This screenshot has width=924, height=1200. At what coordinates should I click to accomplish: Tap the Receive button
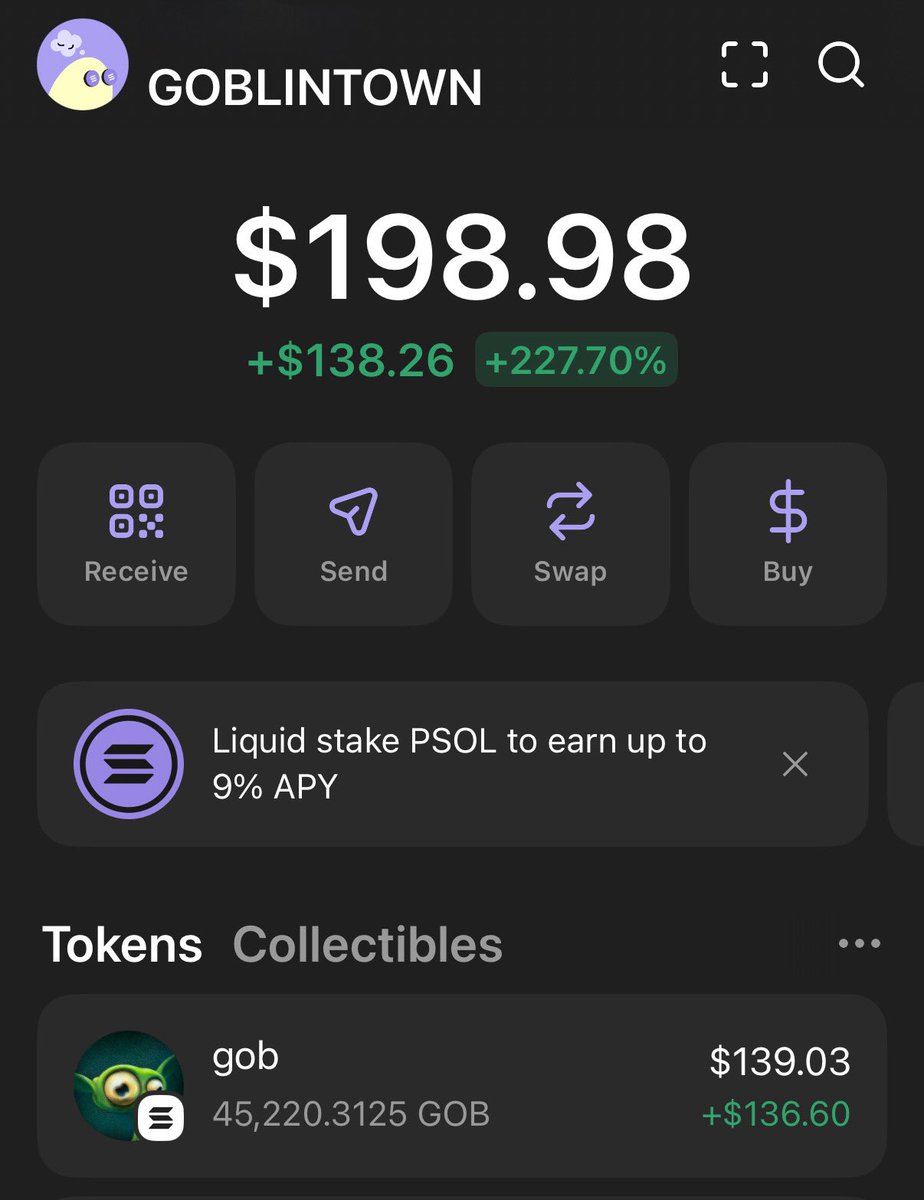pos(136,534)
